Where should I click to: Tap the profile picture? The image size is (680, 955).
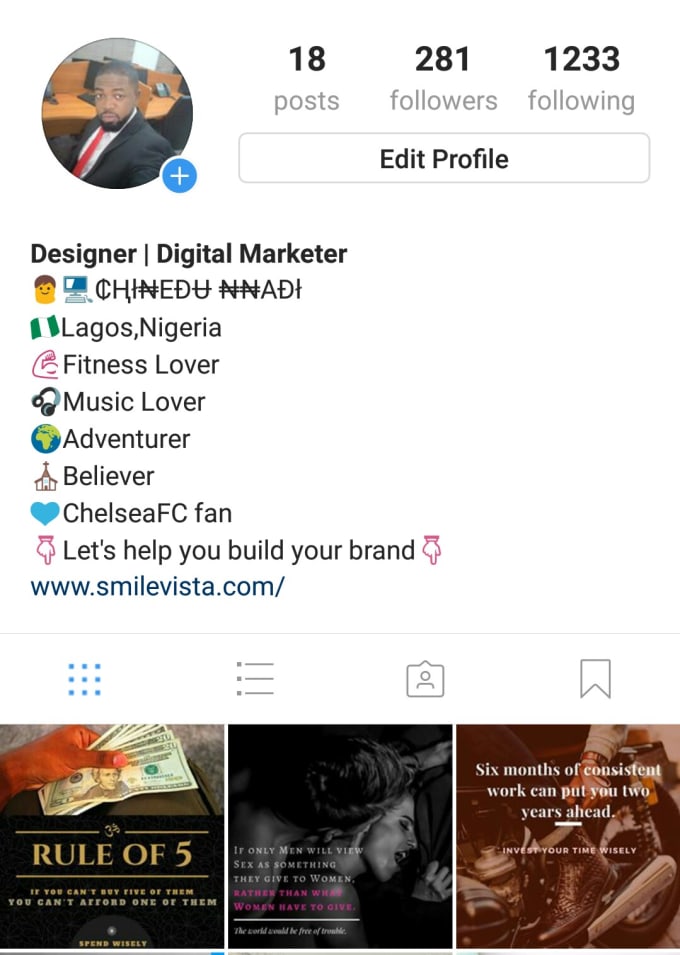point(115,113)
